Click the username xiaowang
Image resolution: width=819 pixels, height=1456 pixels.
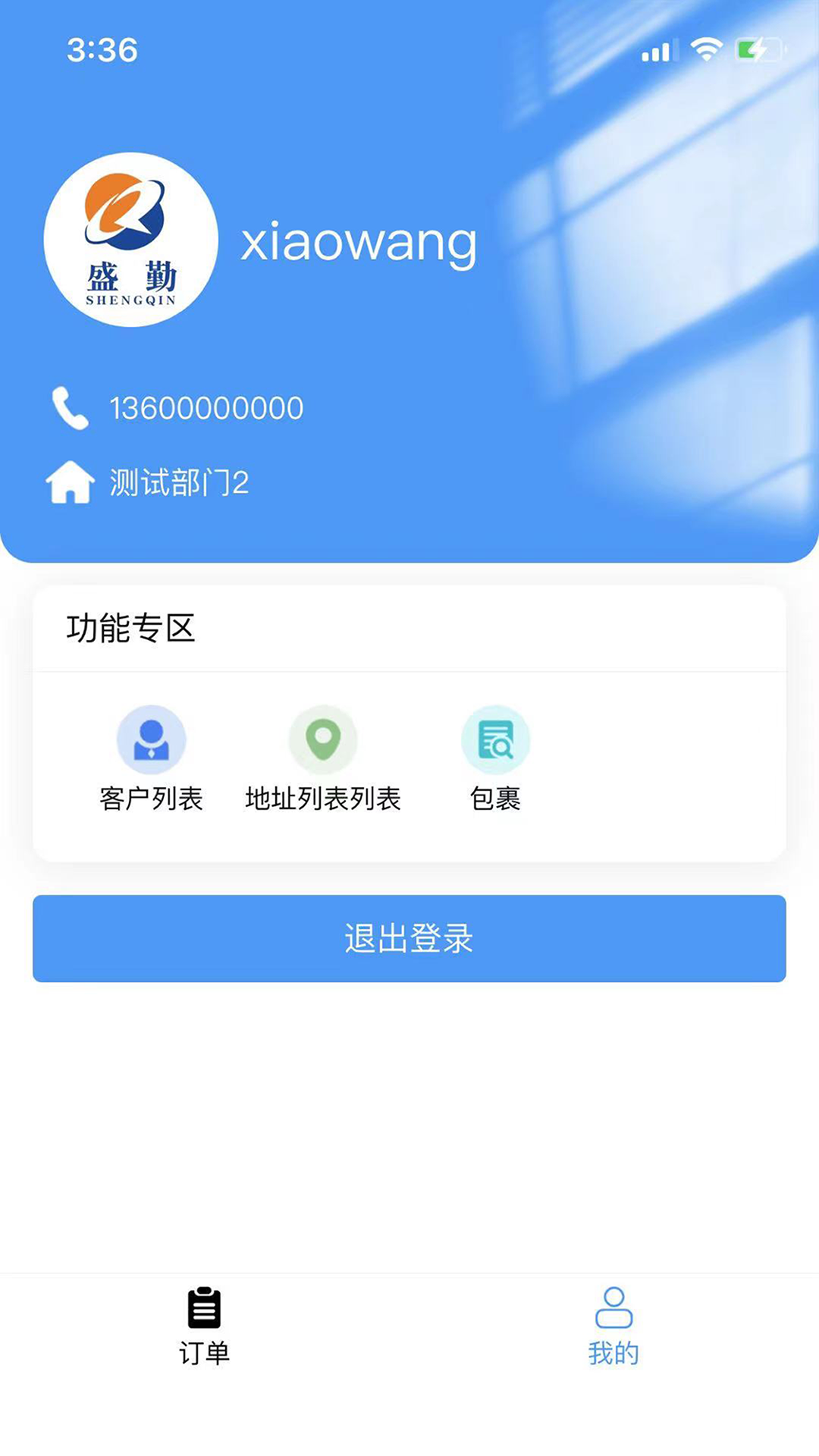coord(358,241)
